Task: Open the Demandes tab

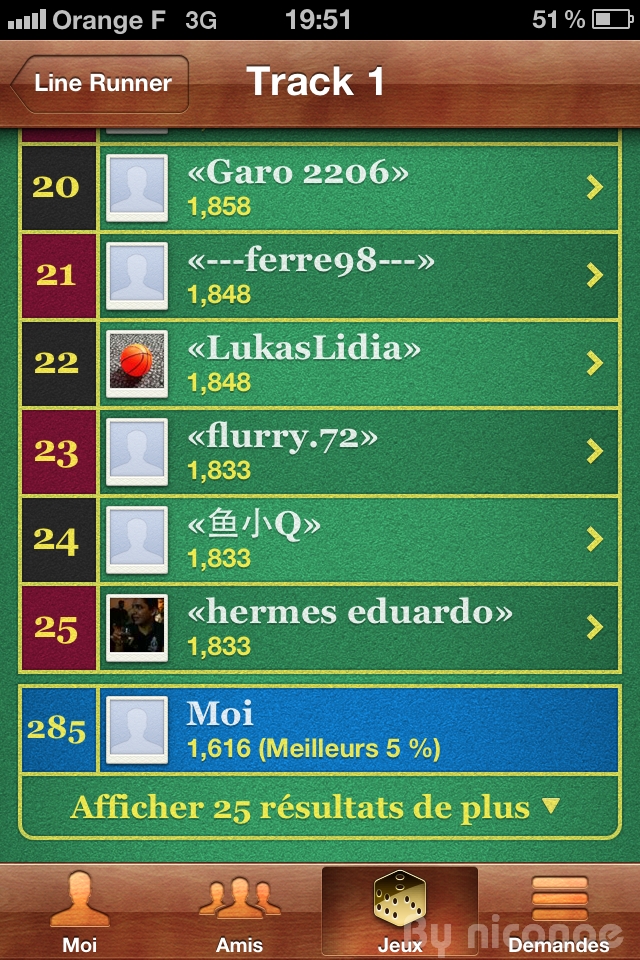Action: point(559,912)
